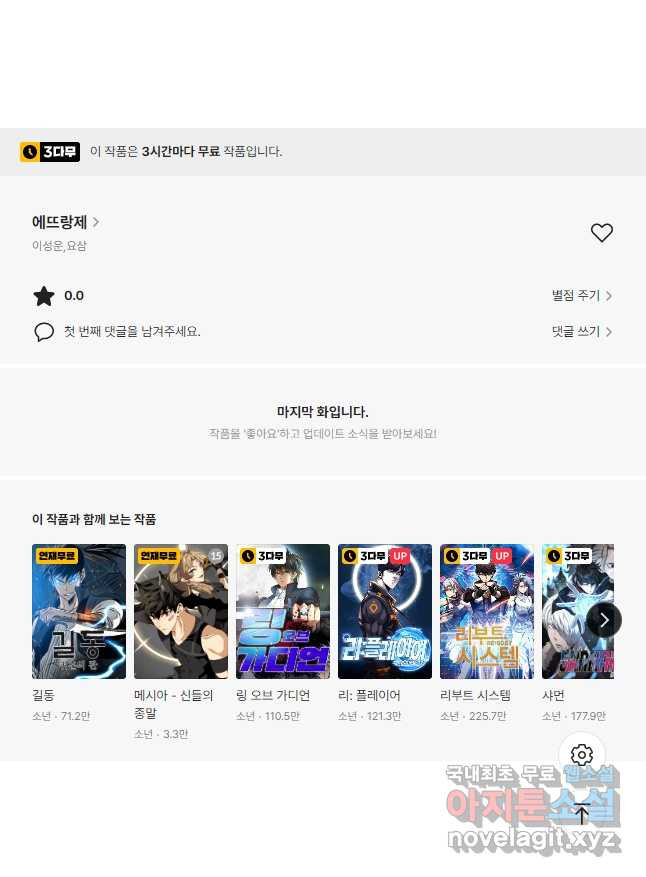Select the 리: 플레이어 webtoon card
646x877 pixels.
385,611
